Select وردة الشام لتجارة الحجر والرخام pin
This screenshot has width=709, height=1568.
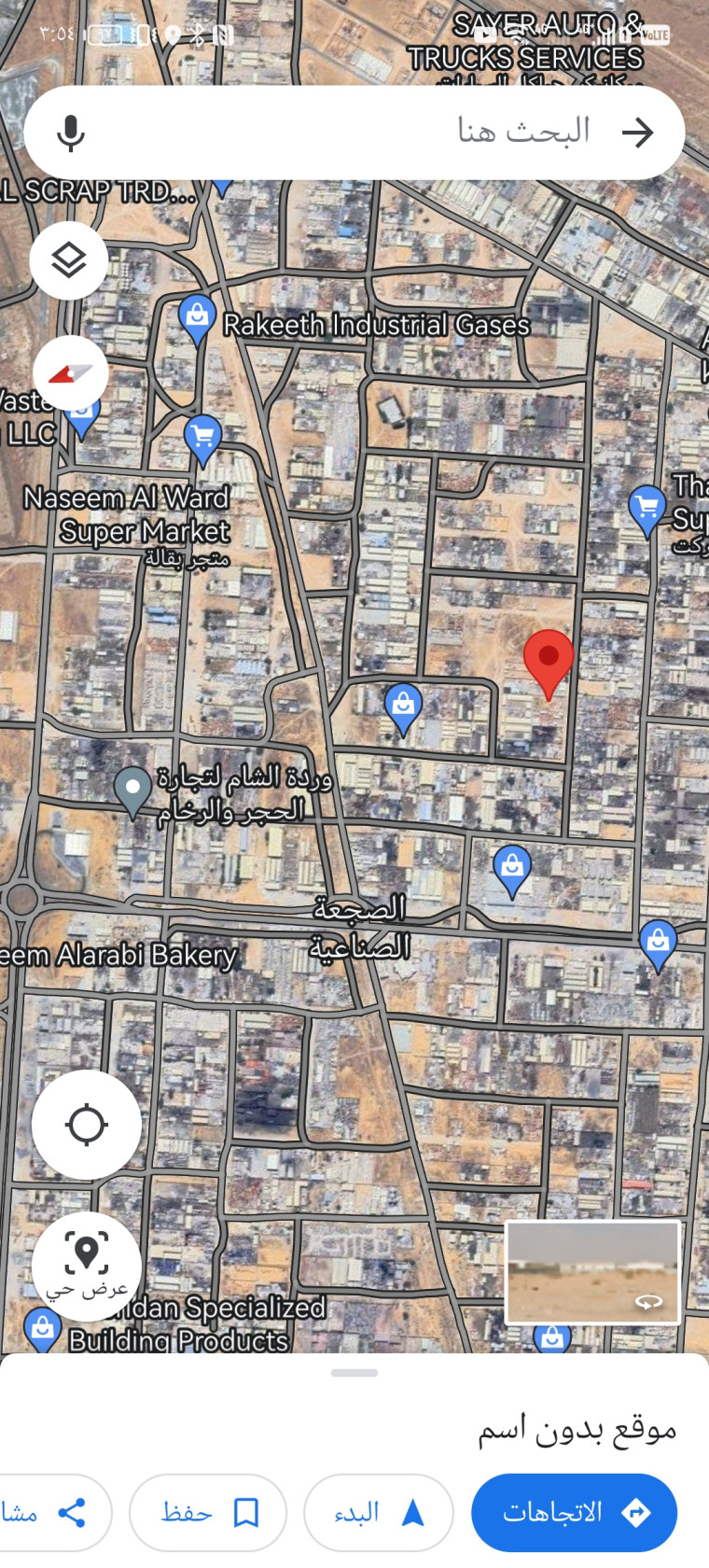coord(132,792)
